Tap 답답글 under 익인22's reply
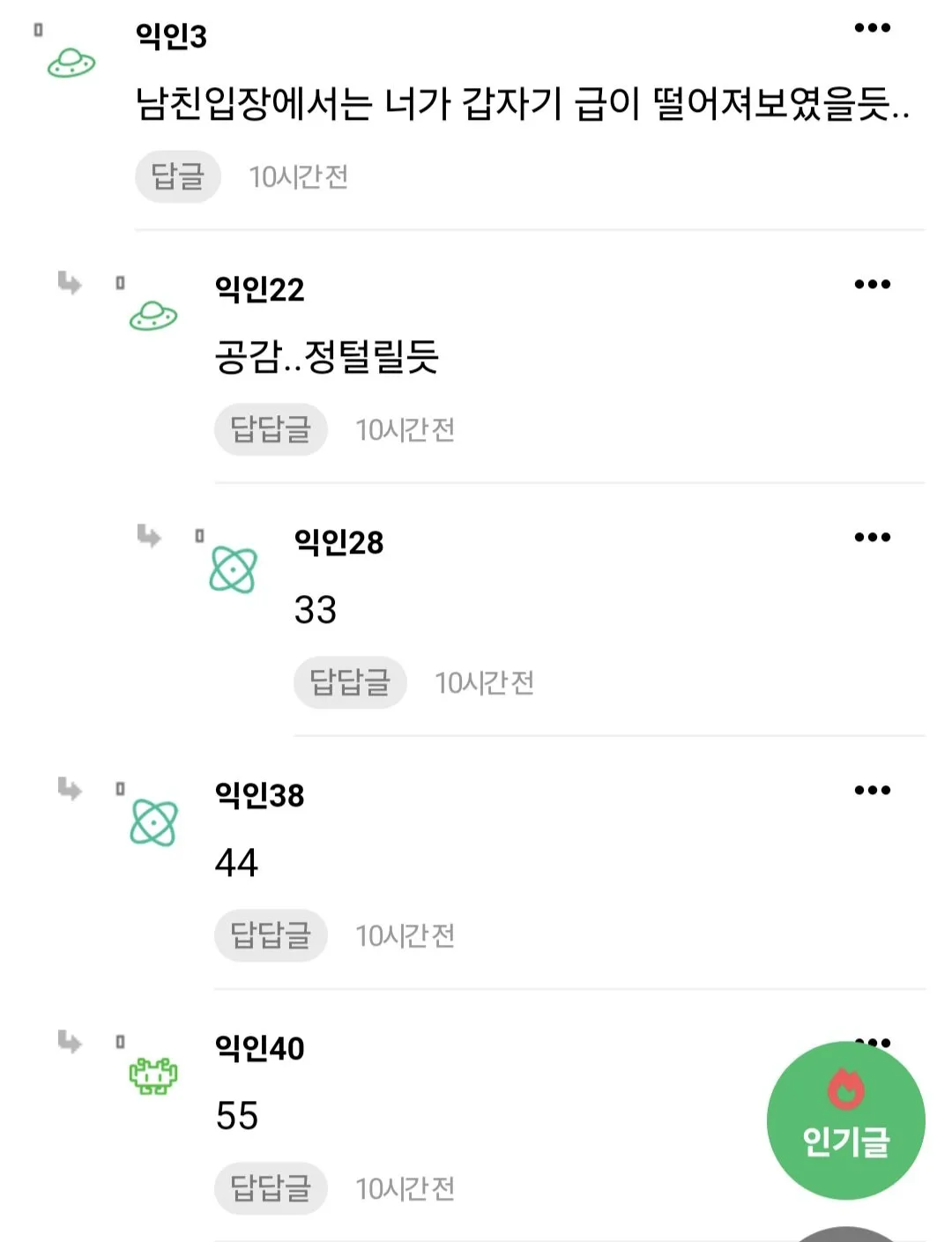Viewport: 952px width, 1242px height. tap(271, 429)
